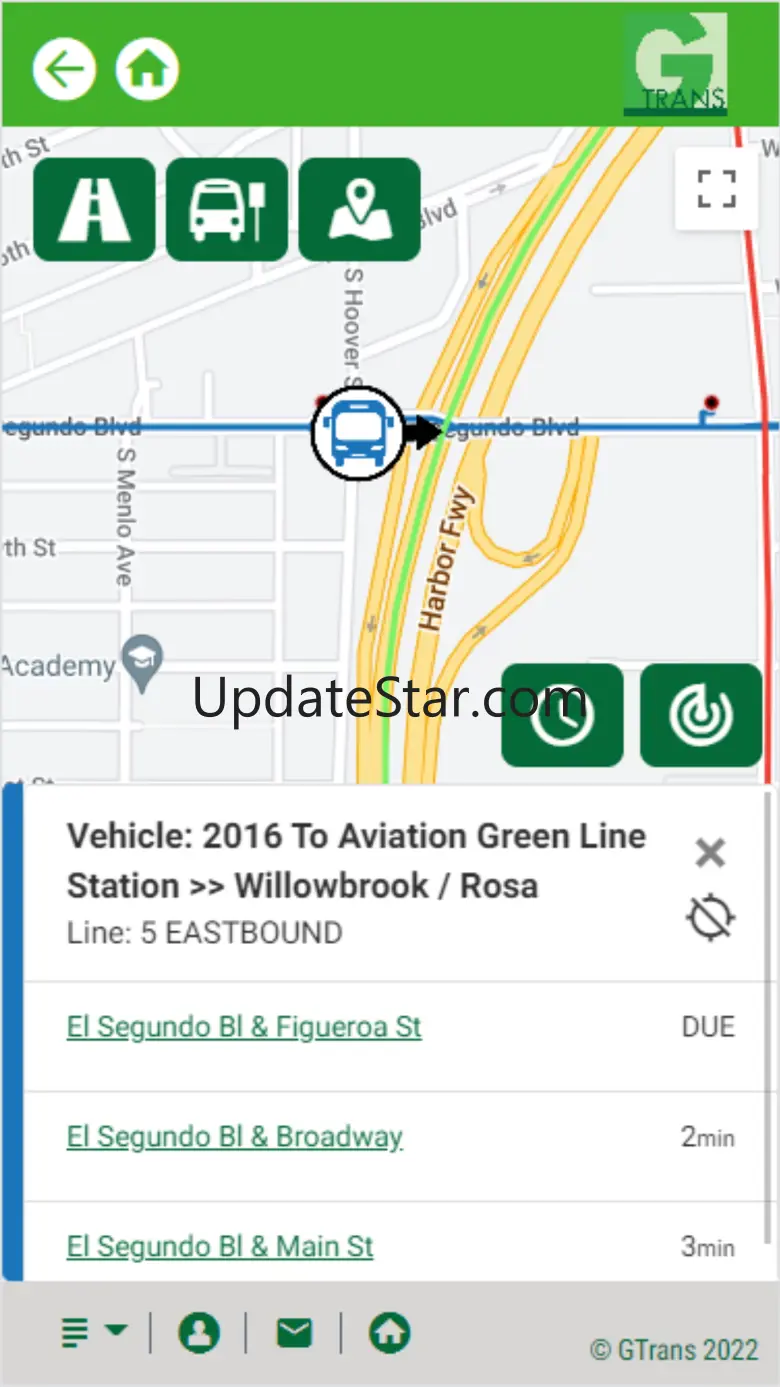Tap the home icon in the footer
The image size is (780, 1387).
click(x=389, y=1332)
